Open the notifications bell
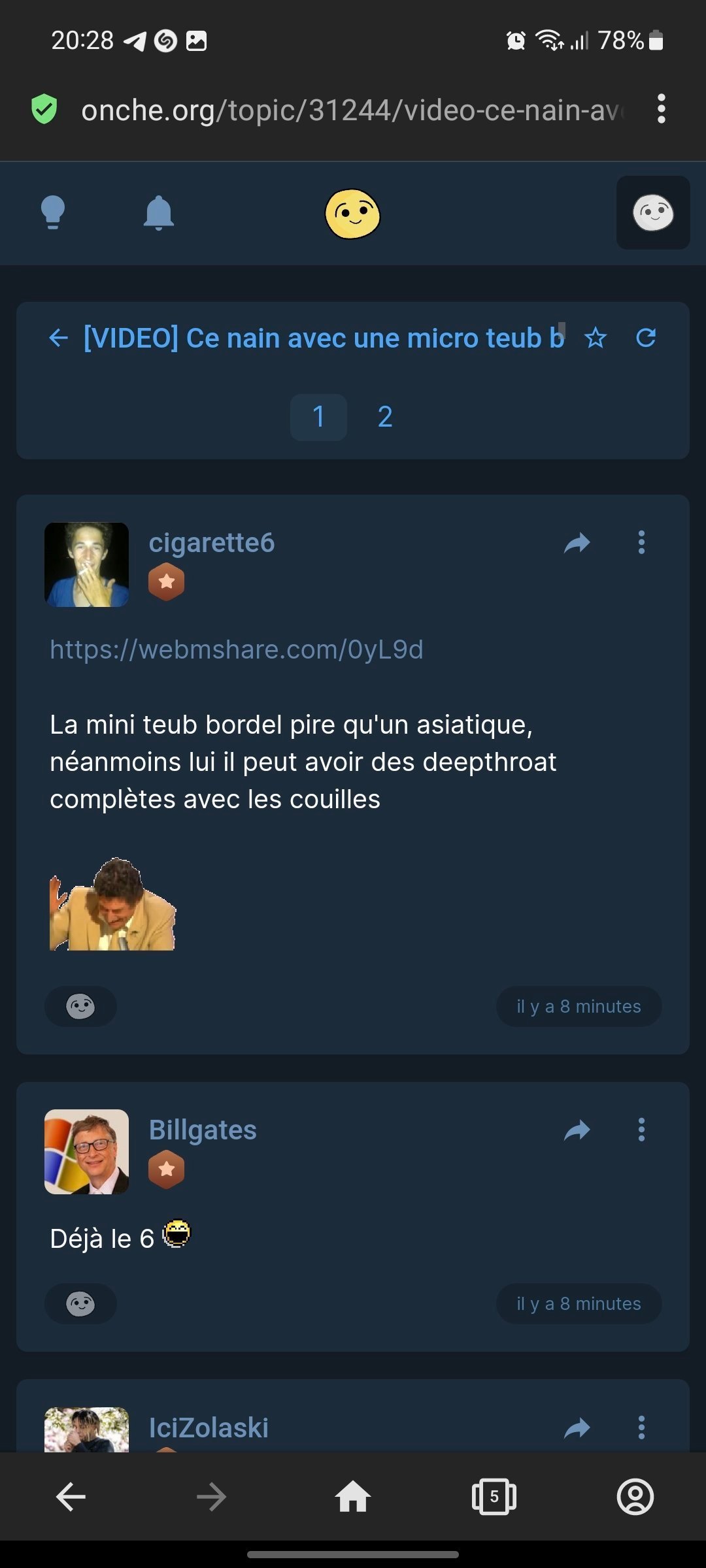The width and height of the screenshot is (706, 1568). [x=159, y=212]
